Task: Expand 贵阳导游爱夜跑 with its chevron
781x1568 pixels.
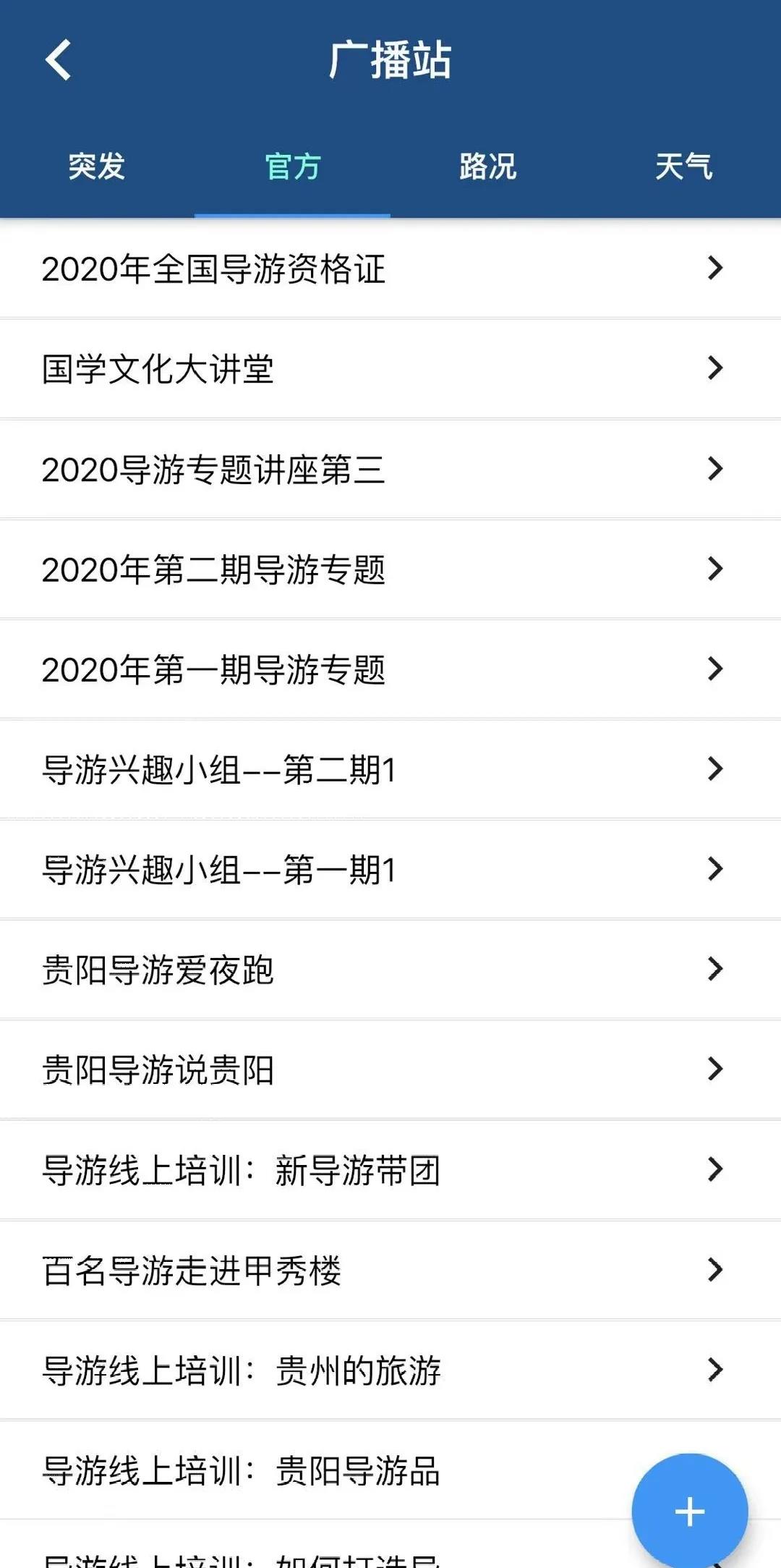Action: [715, 969]
